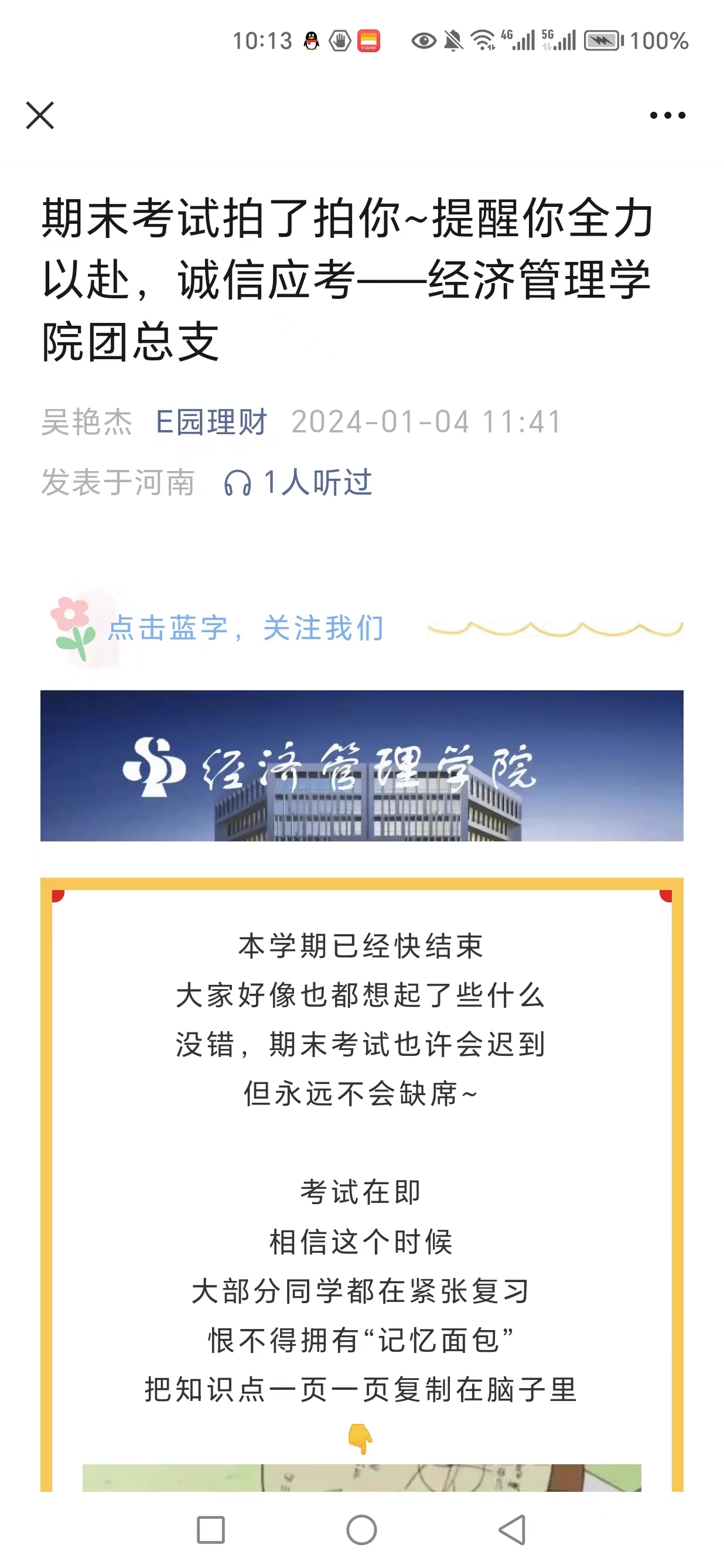The image size is (724, 1568).
Task: Listen to the article audio
Action: point(298,483)
